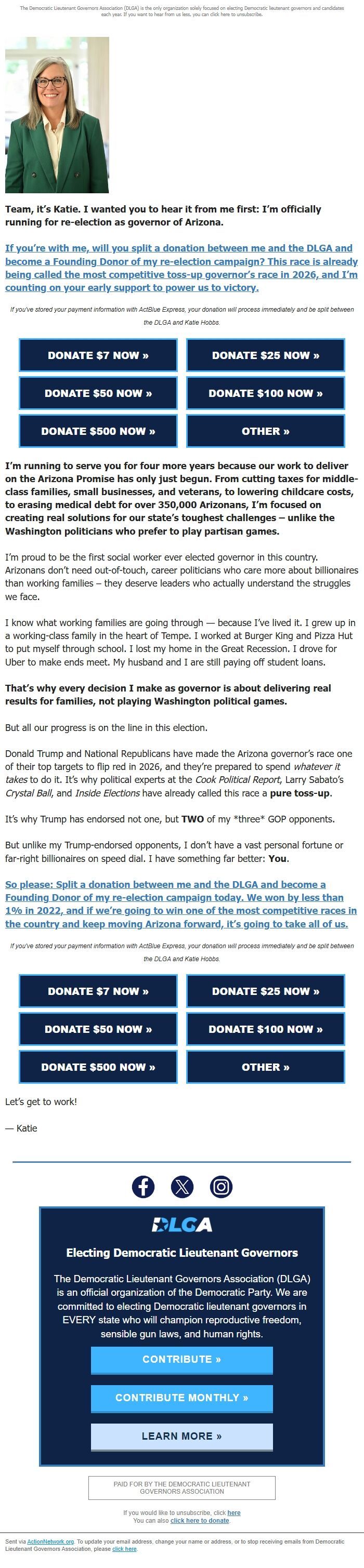Image resolution: width=364 pixels, height=1568 pixels.
Task: Tap the second DONATE $100 NOW button
Action: [265, 1029]
